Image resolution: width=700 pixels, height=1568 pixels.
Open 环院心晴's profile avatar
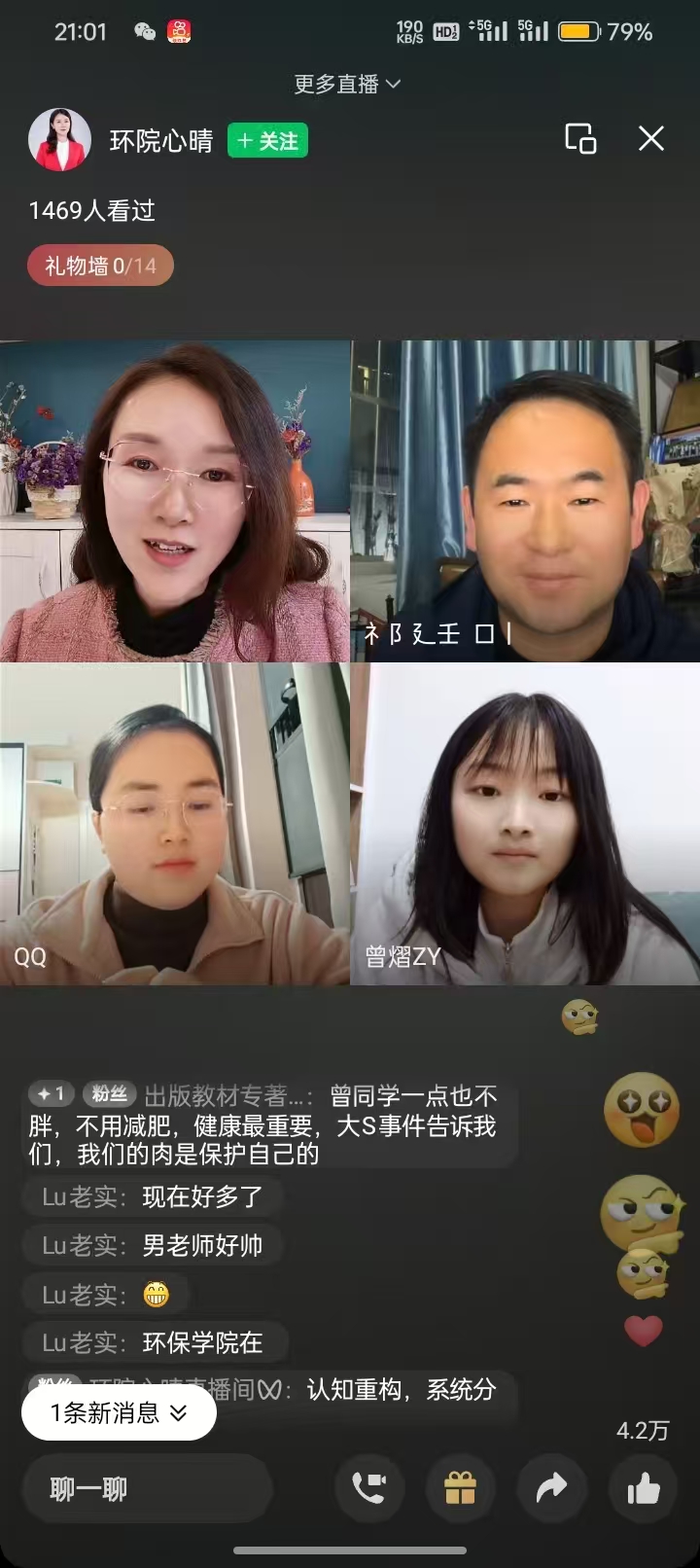click(x=59, y=140)
